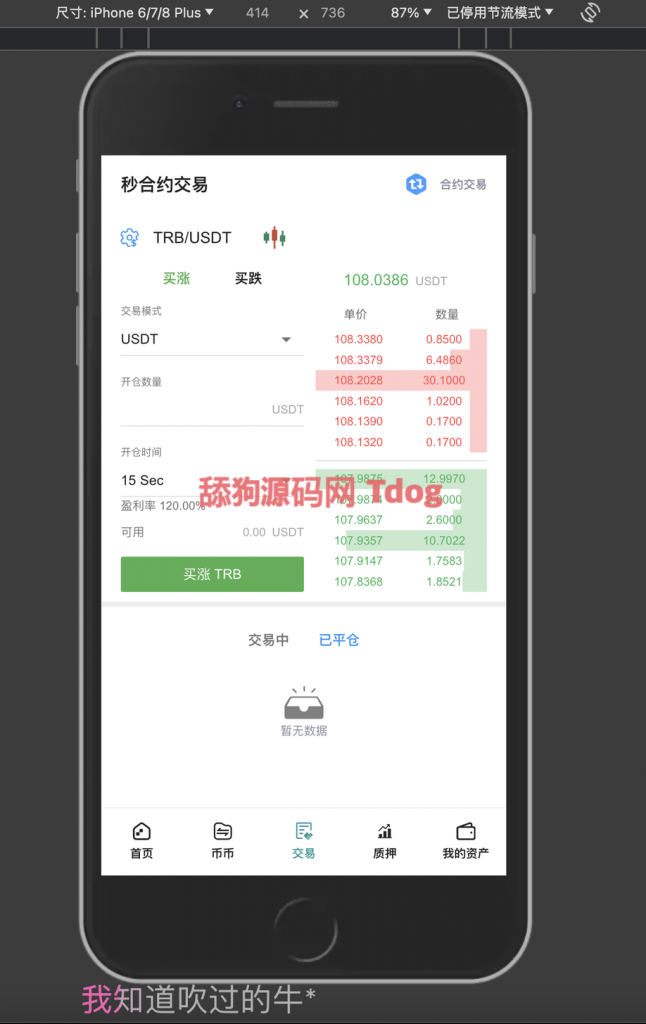Viewport: 646px width, 1024px height.
Task: Switch to the 买跌 tab
Action: click(x=248, y=279)
